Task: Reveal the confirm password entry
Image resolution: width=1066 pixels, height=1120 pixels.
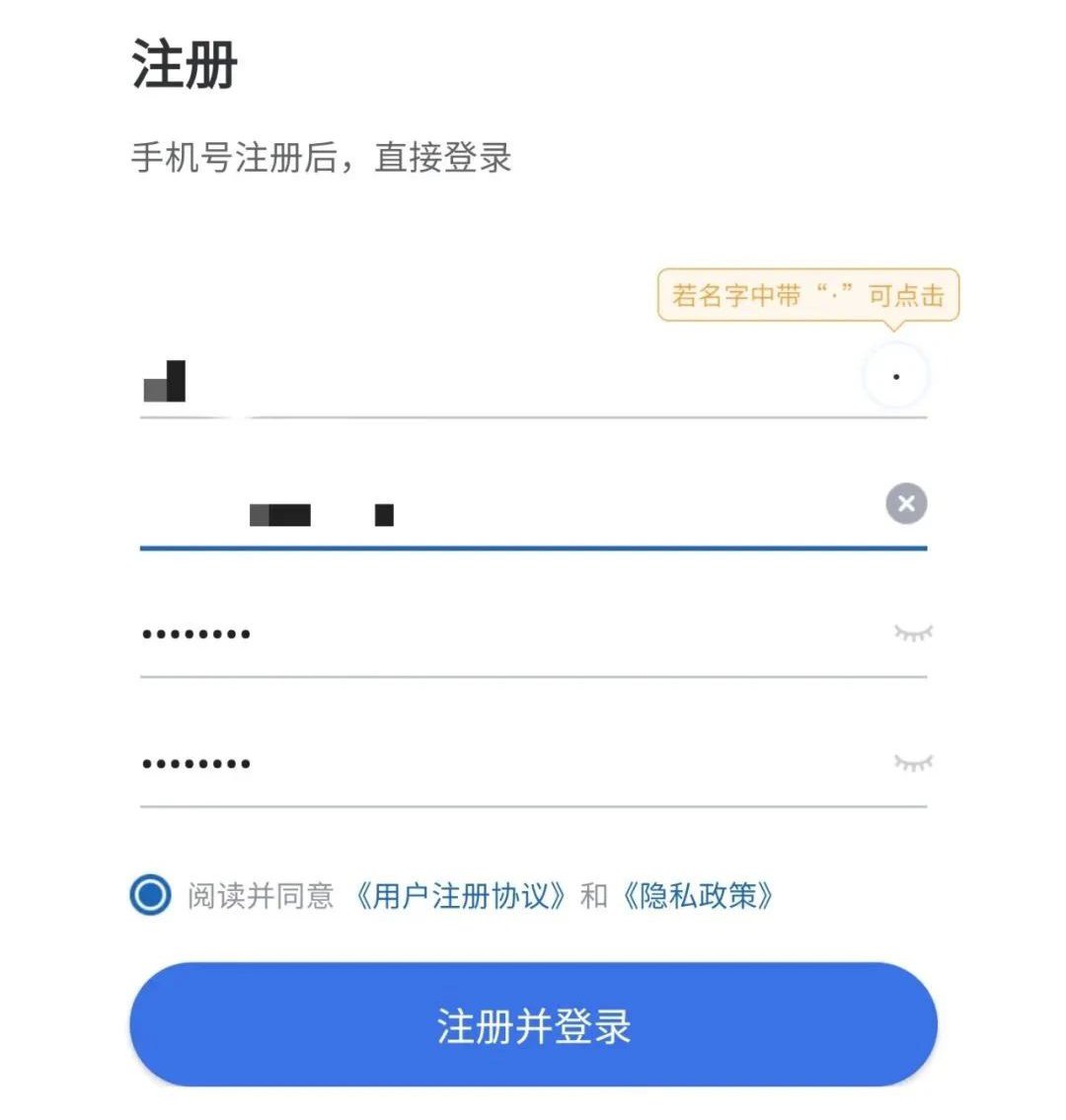Action: coord(913,762)
